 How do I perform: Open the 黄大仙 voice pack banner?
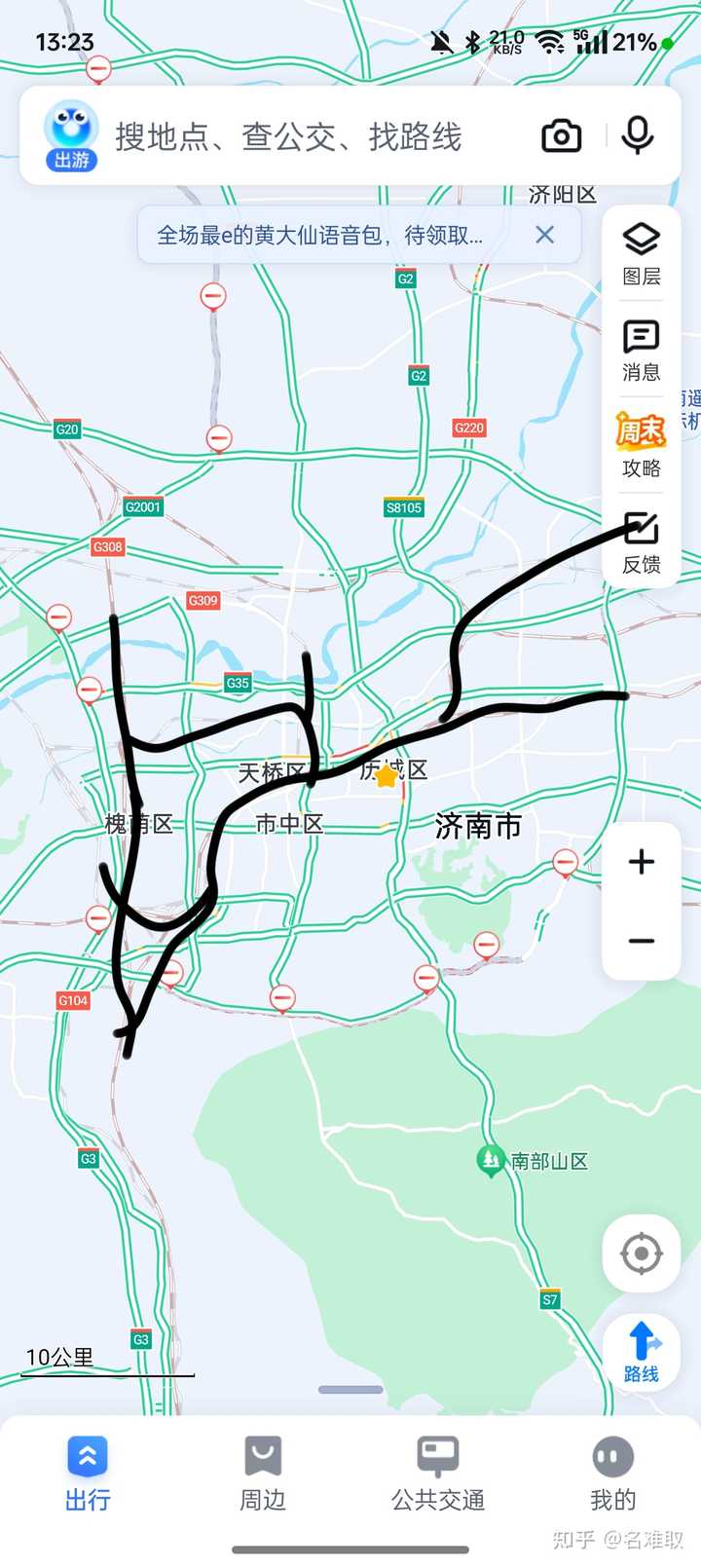(321, 235)
